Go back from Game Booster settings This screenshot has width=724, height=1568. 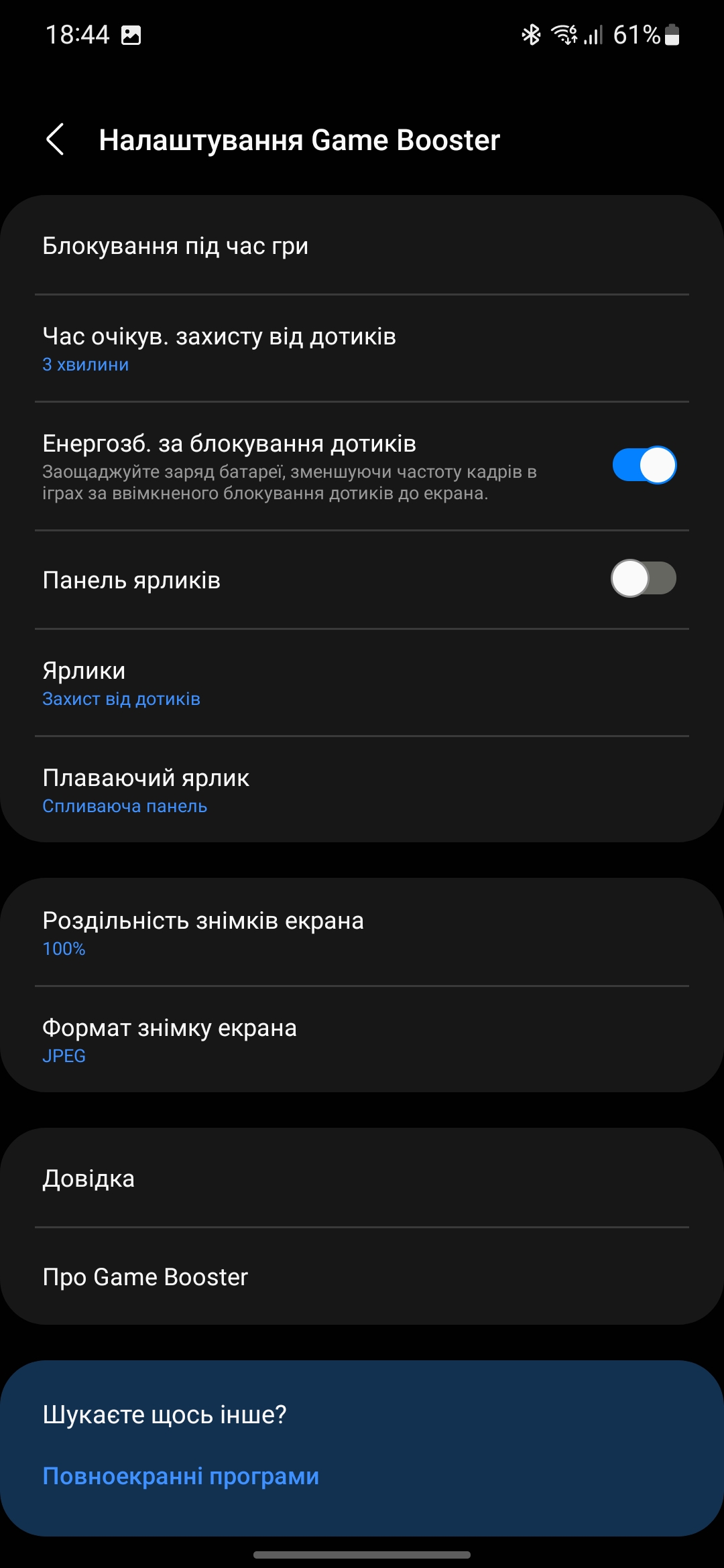point(55,139)
